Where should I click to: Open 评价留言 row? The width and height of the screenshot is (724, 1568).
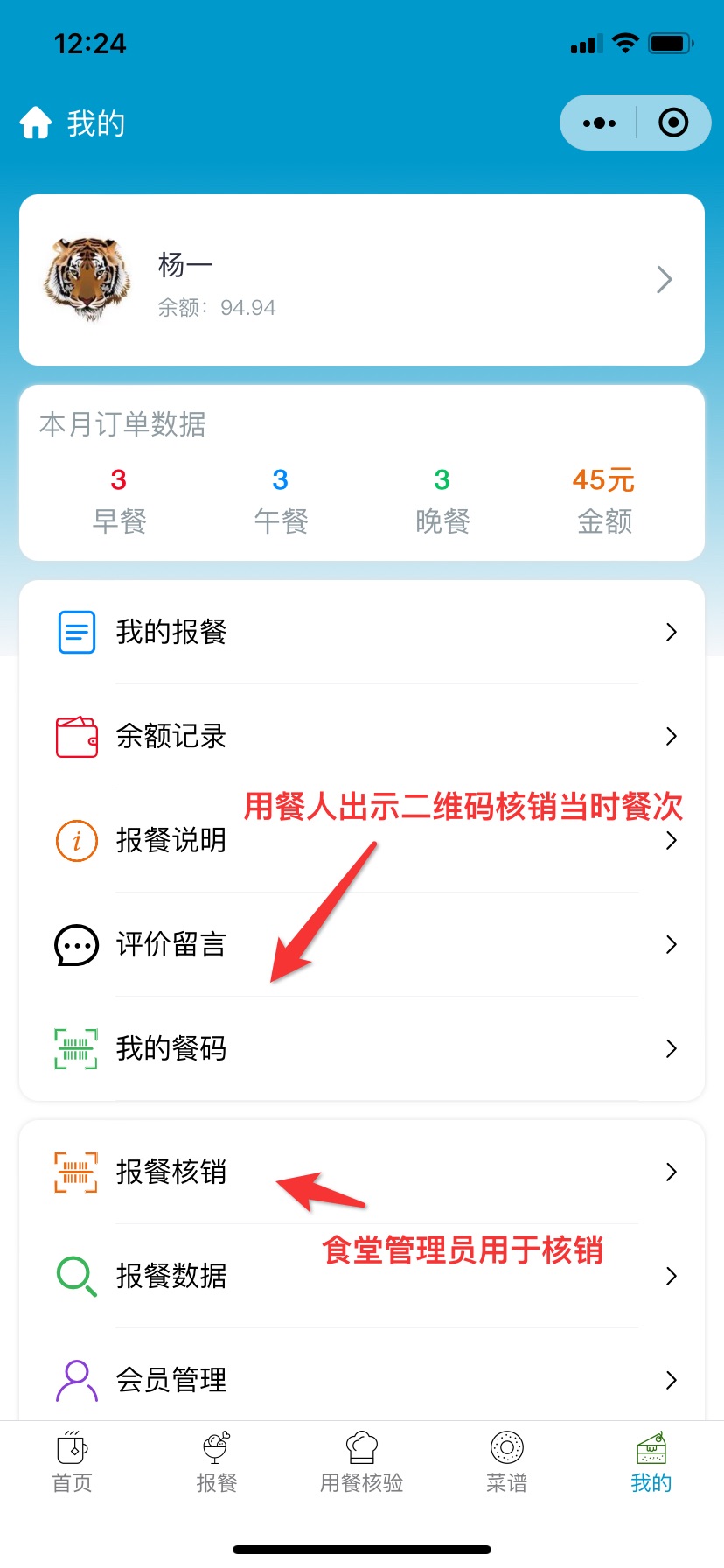[x=361, y=944]
